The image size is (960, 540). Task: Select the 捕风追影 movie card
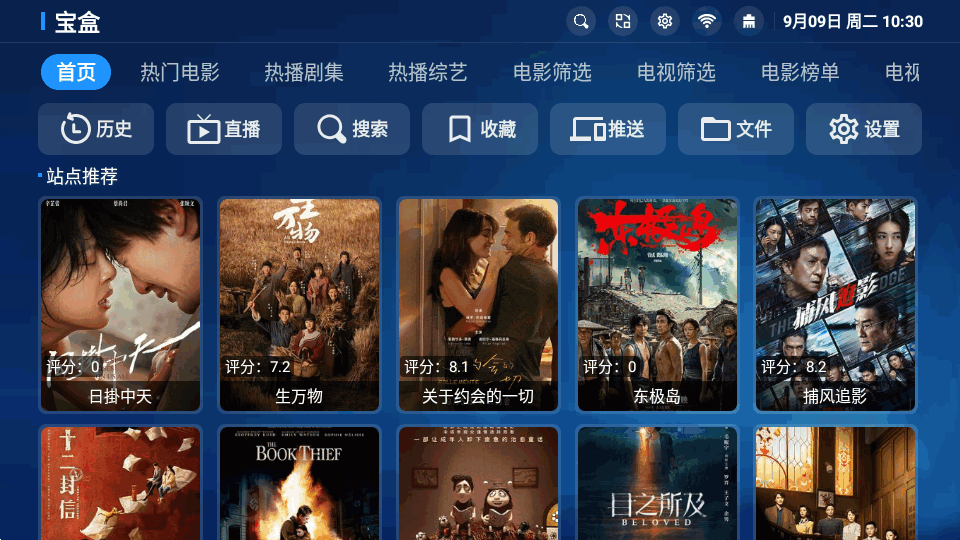tap(835, 304)
